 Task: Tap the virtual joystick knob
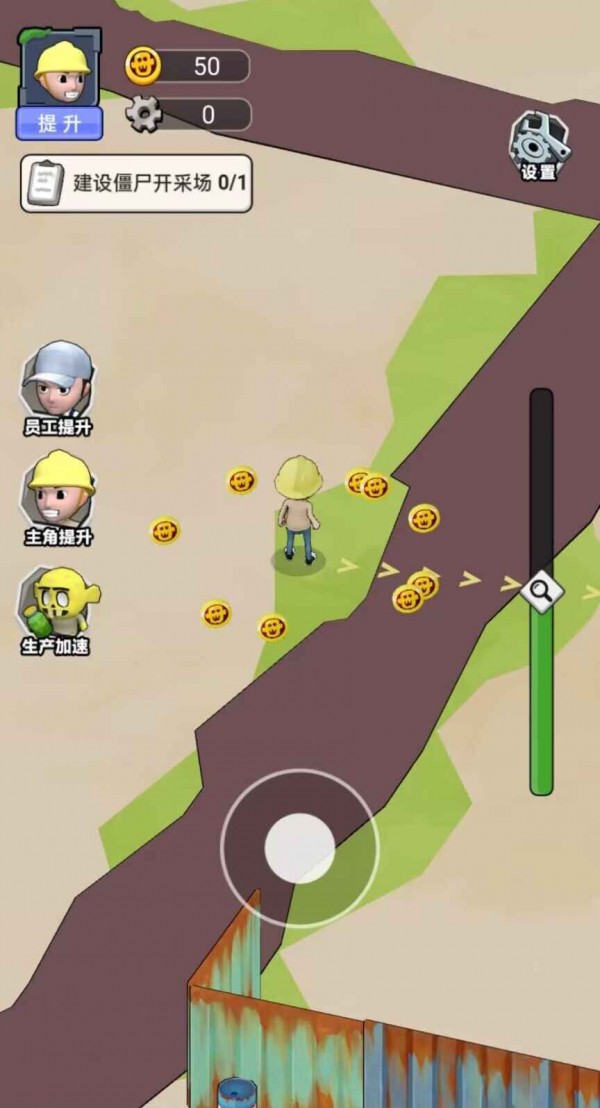(x=299, y=848)
